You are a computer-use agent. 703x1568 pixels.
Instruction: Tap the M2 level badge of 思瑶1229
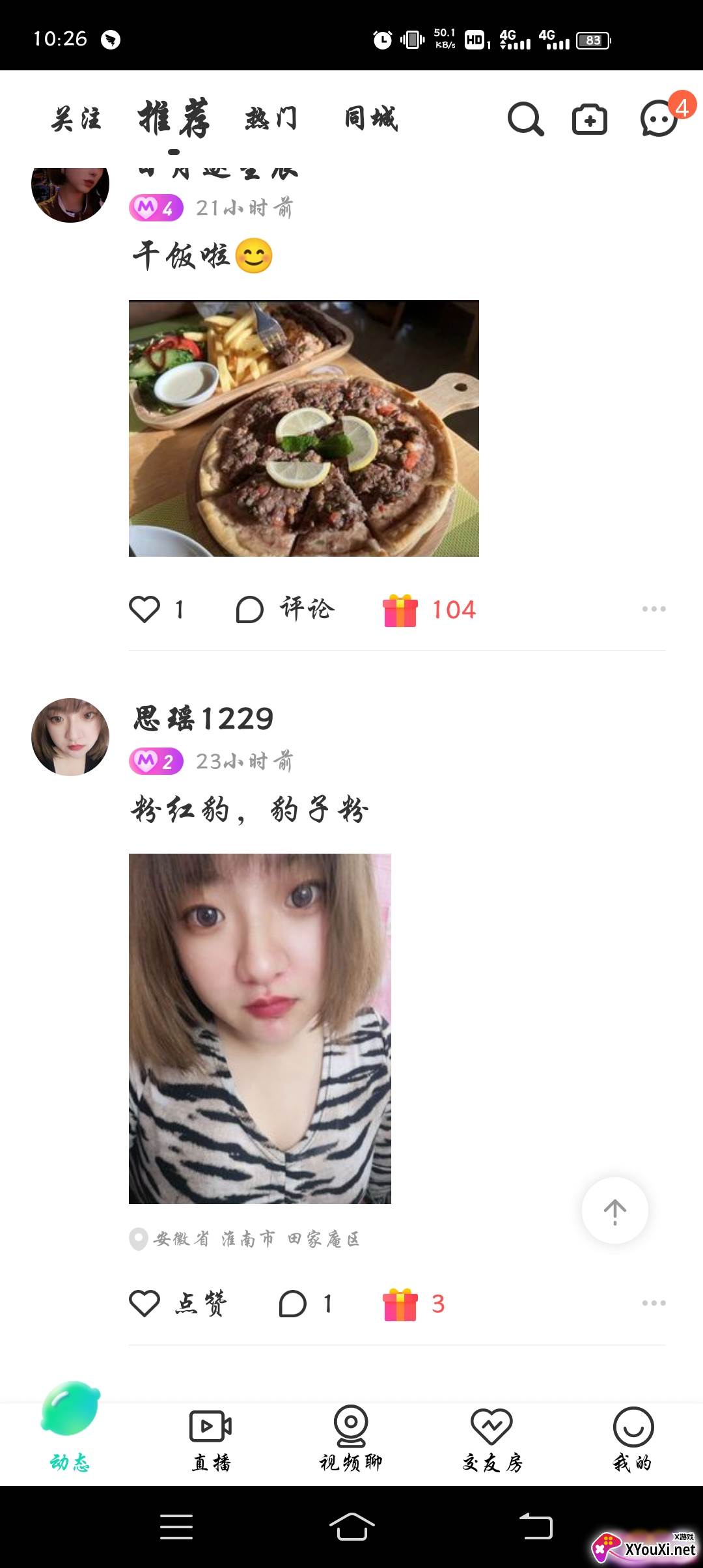(157, 762)
